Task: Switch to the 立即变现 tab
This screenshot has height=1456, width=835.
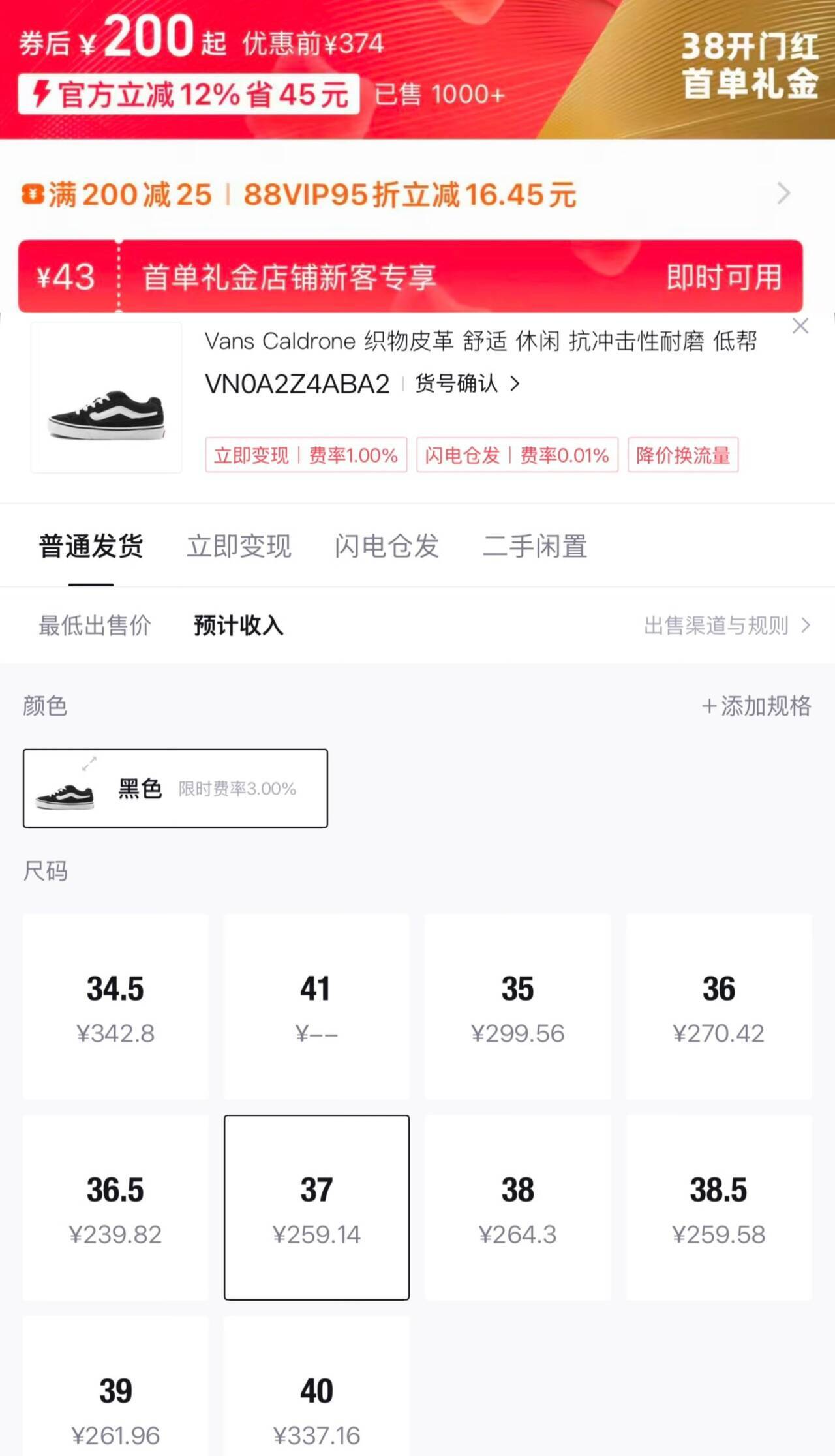Action: click(x=239, y=547)
